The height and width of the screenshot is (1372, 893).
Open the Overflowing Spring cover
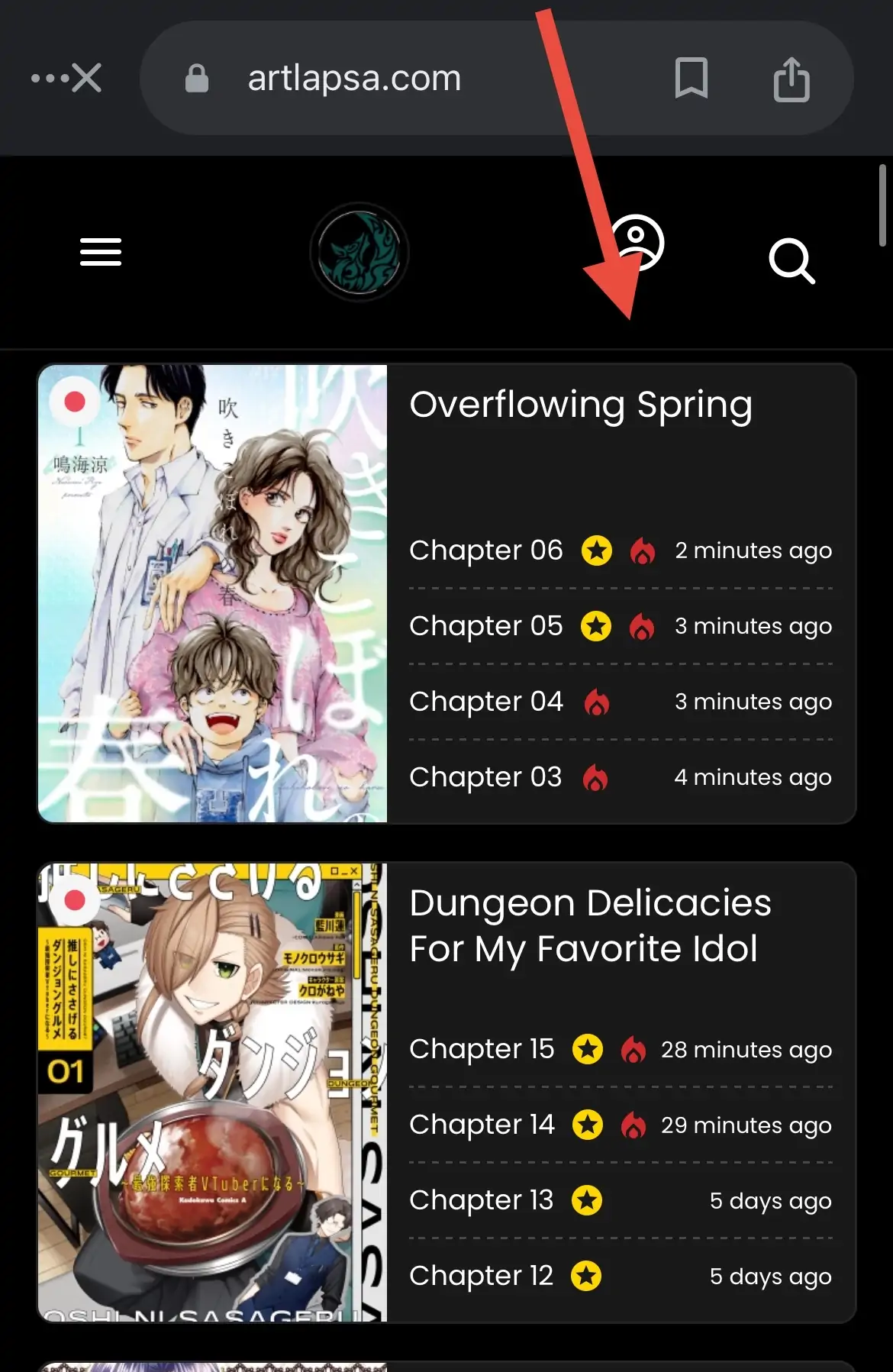(x=213, y=593)
